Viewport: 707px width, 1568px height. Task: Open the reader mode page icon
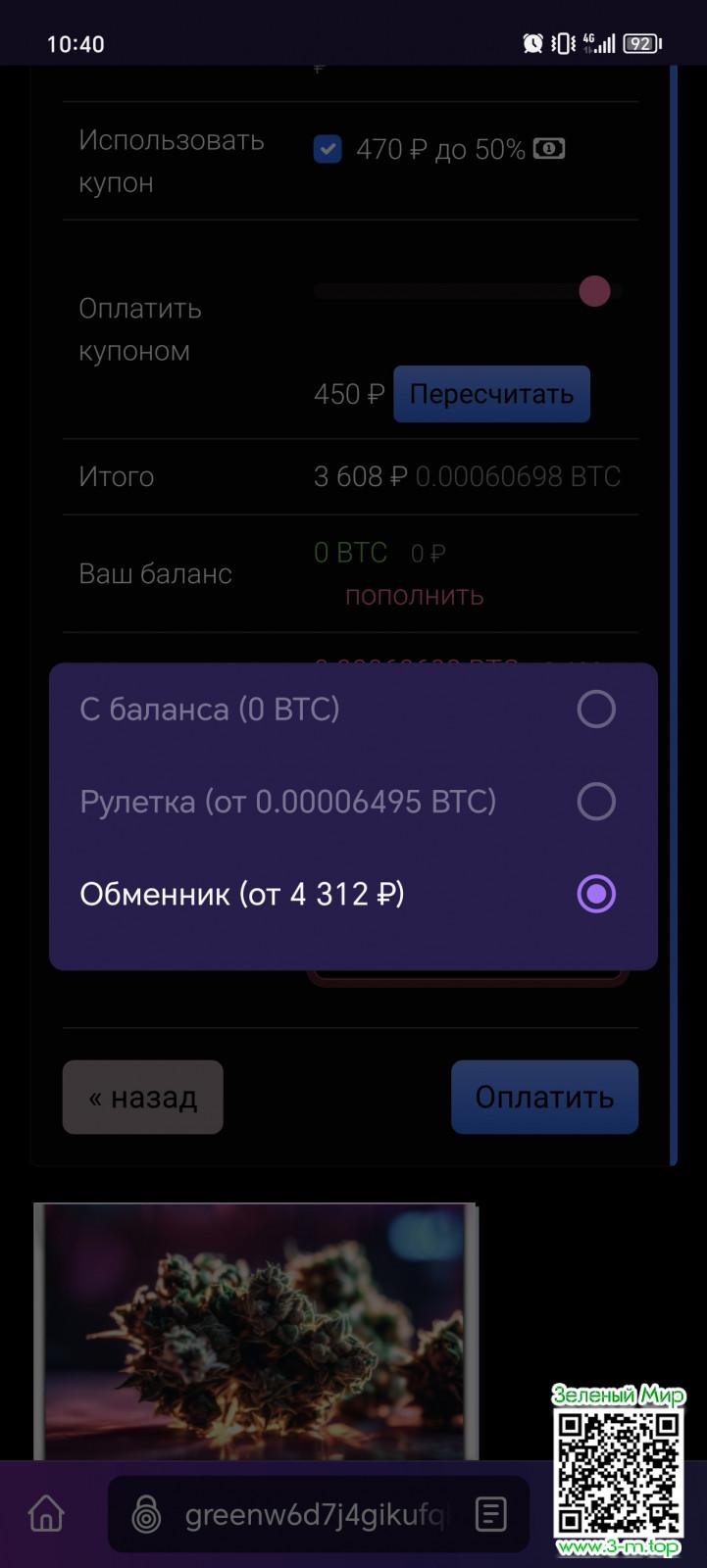(x=490, y=1515)
